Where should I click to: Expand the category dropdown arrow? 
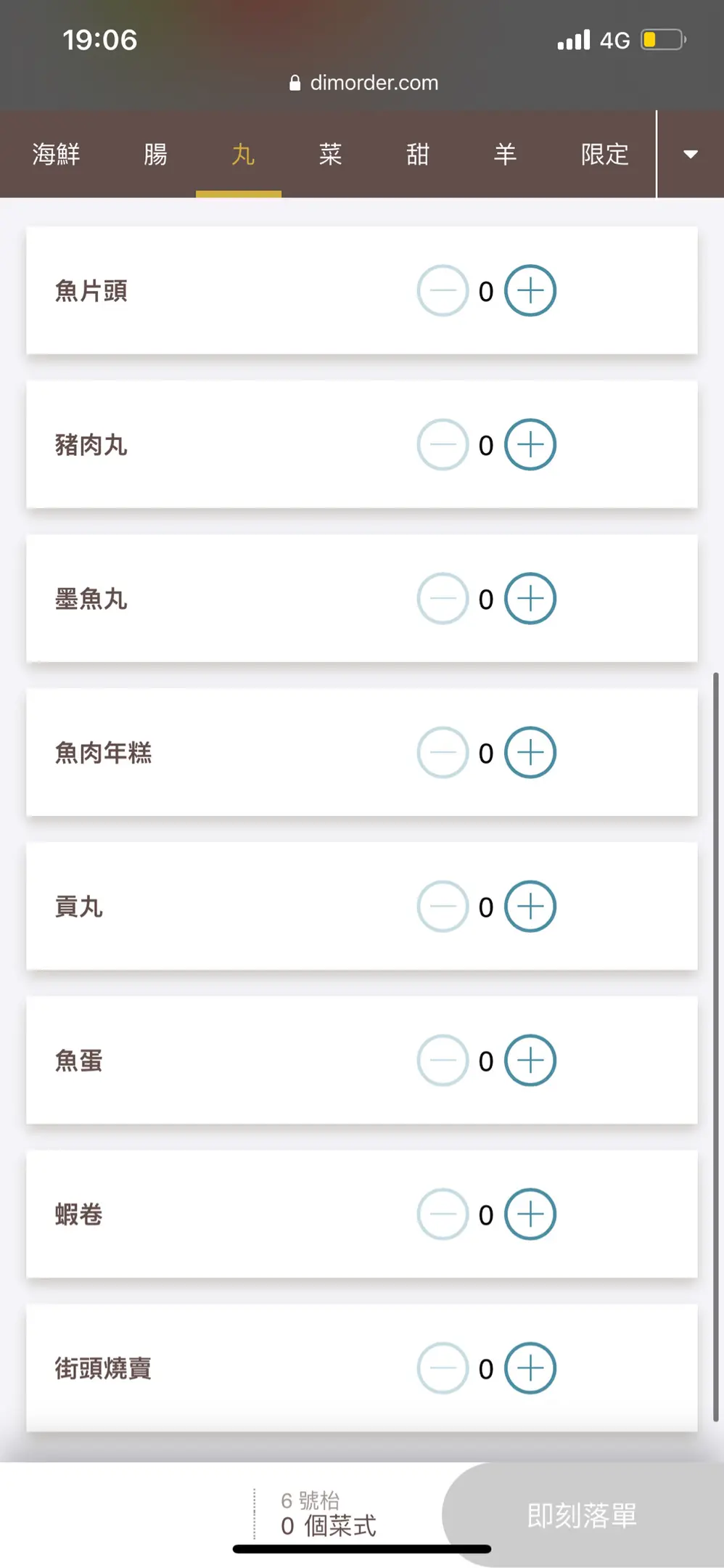tap(691, 154)
